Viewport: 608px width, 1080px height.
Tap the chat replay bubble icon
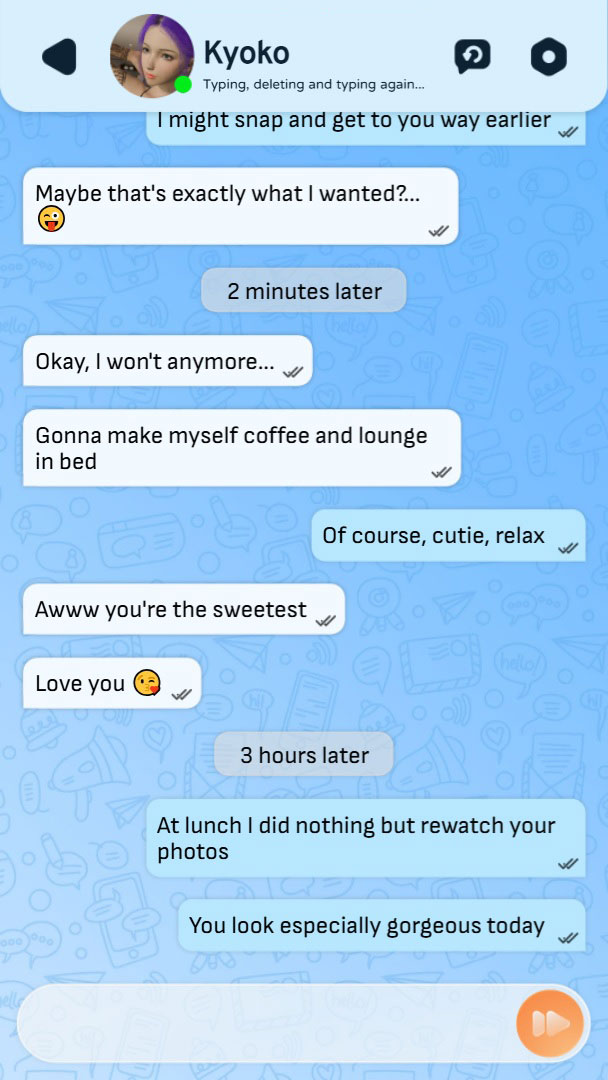[472, 56]
